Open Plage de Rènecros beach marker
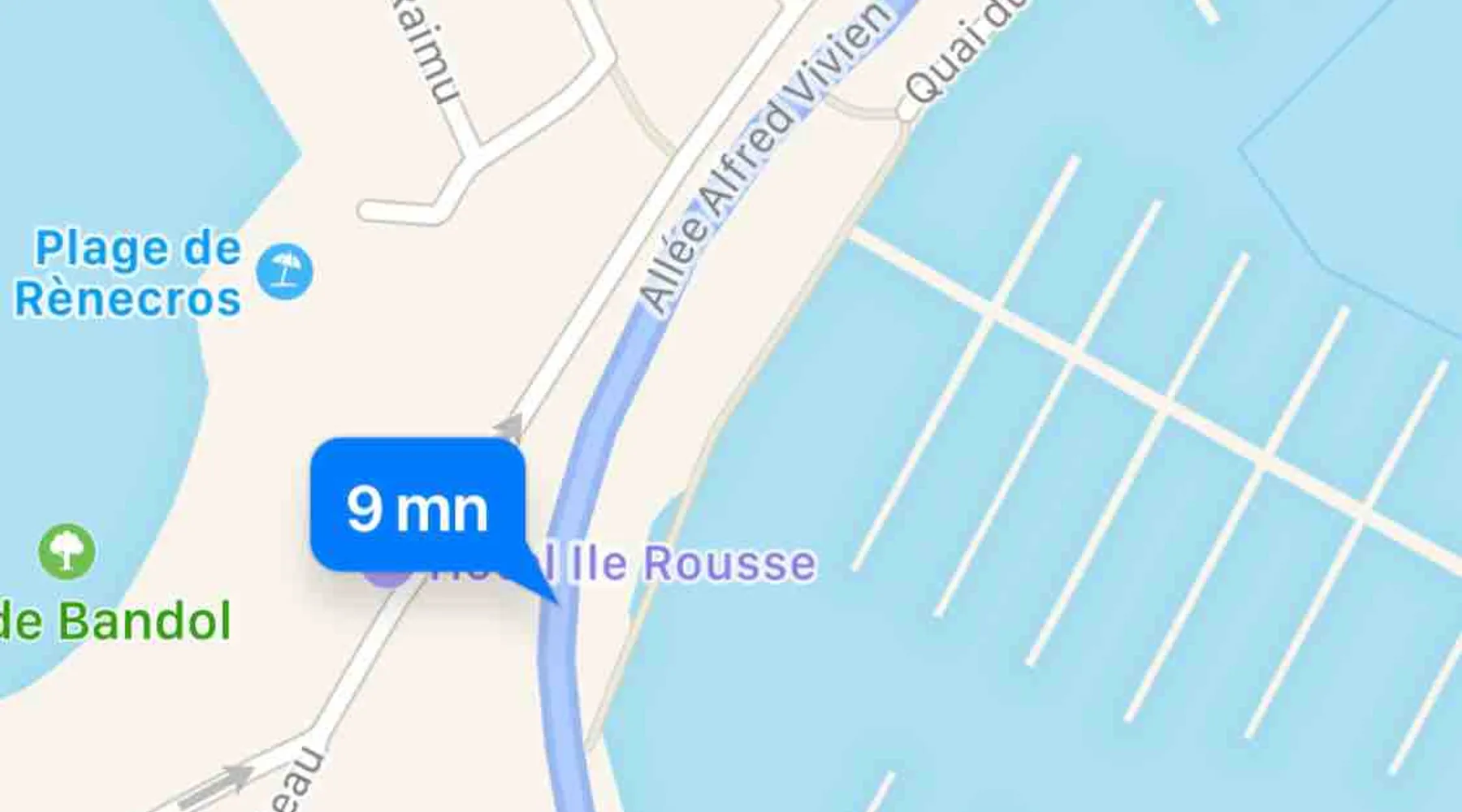Viewport: 1462px width, 812px height. point(284,271)
